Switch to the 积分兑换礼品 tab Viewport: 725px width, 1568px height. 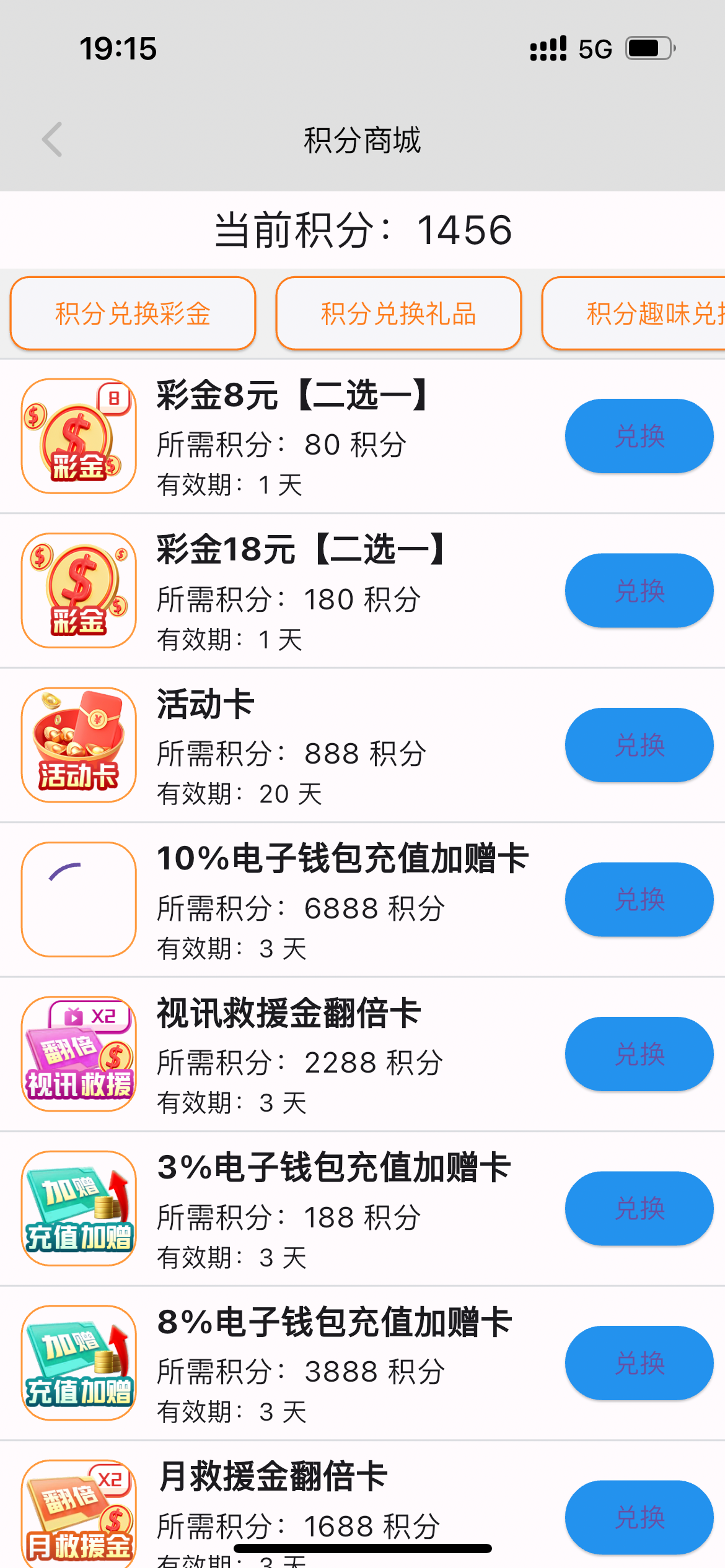[398, 313]
